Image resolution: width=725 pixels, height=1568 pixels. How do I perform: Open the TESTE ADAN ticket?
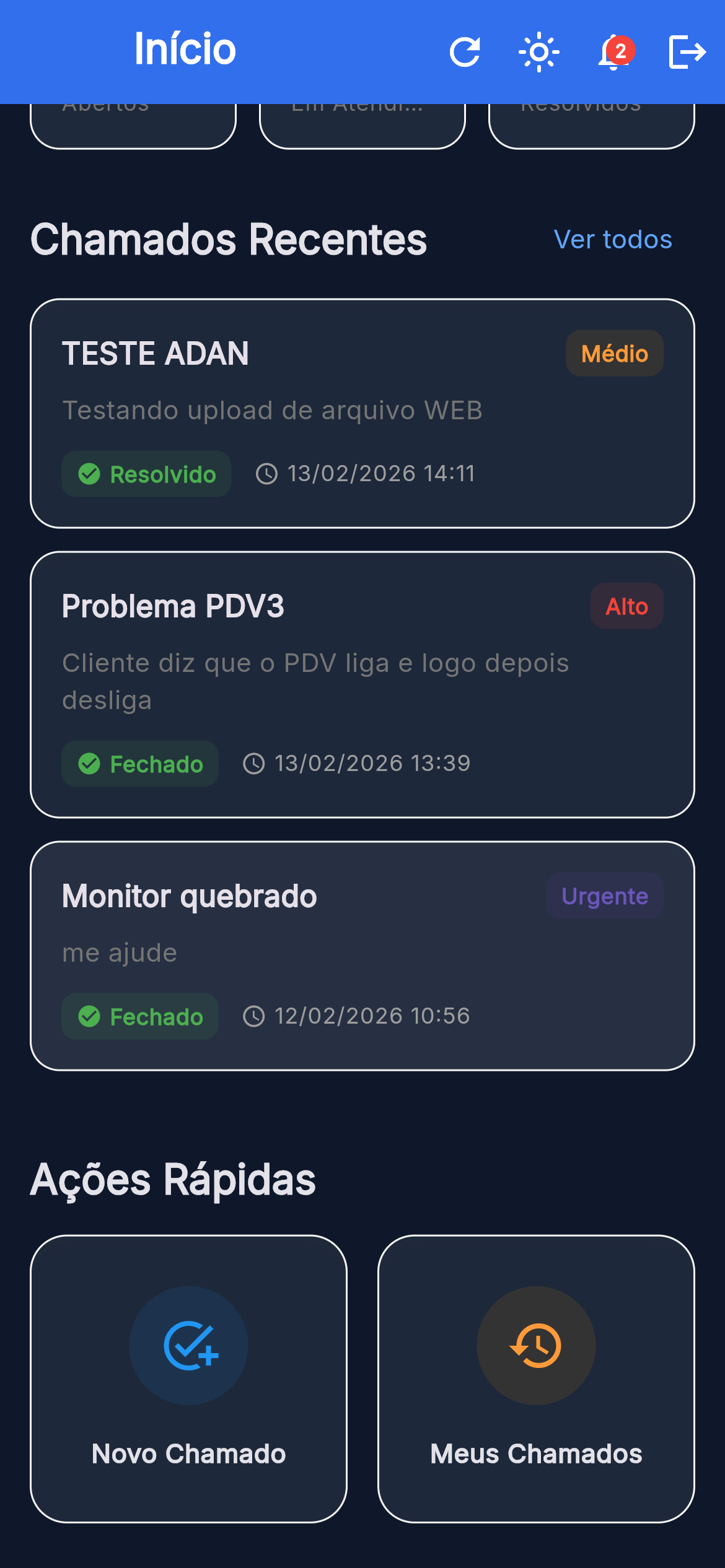tap(362, 413)
